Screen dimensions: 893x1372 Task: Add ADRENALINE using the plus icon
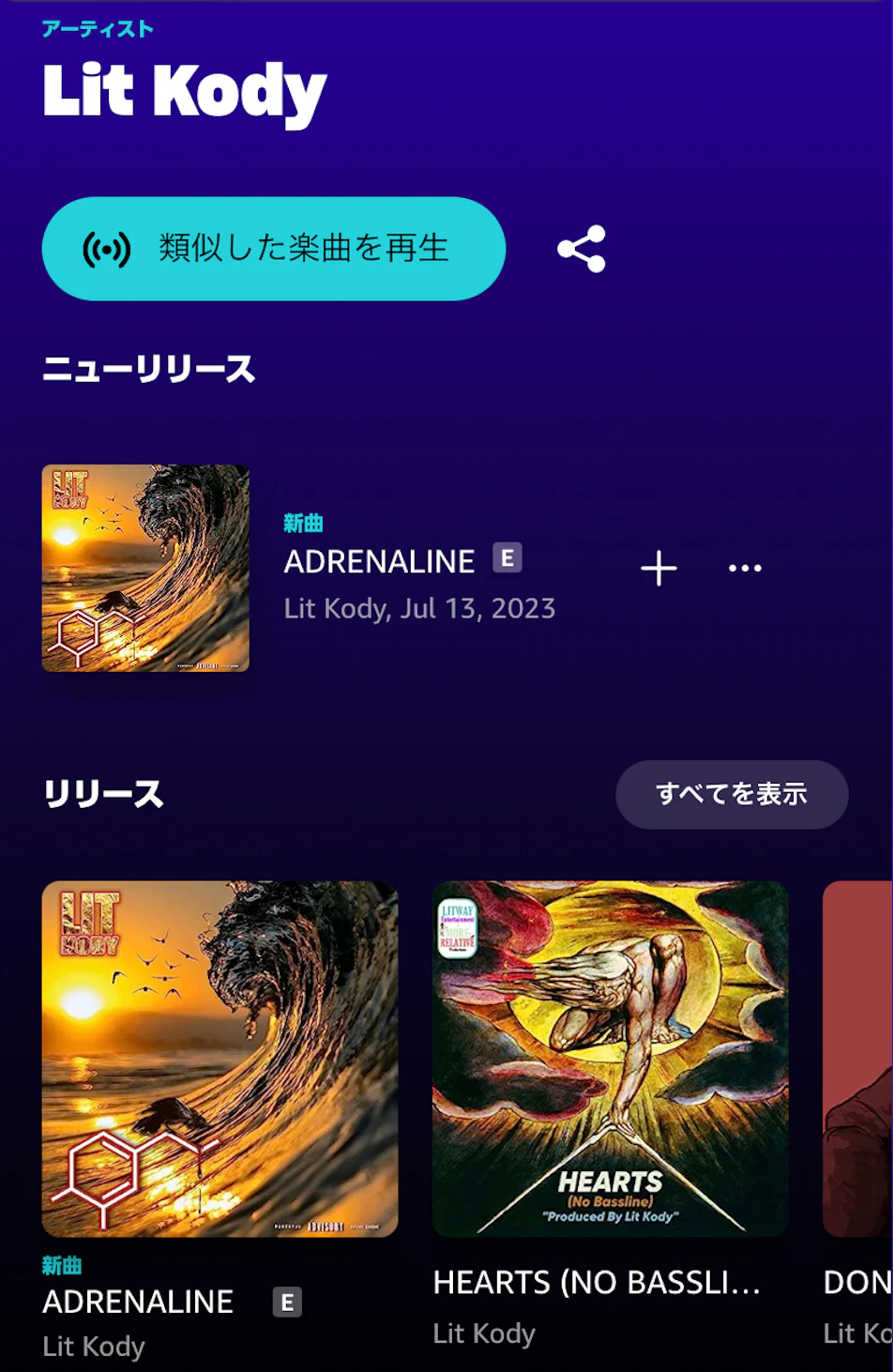pos(659,568)
